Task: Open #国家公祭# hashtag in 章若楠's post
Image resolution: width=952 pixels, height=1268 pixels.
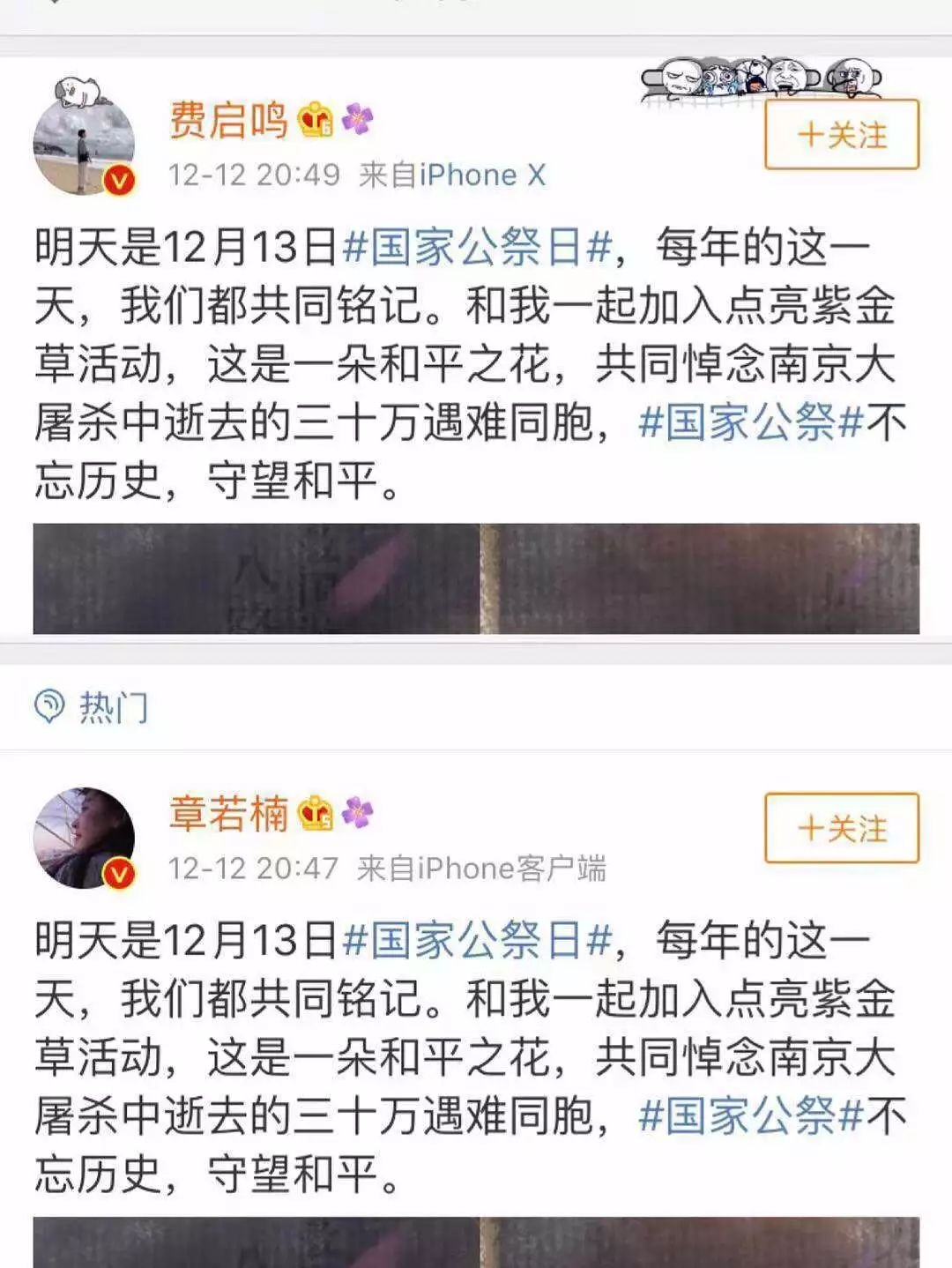Action: tap(750, 1116)
